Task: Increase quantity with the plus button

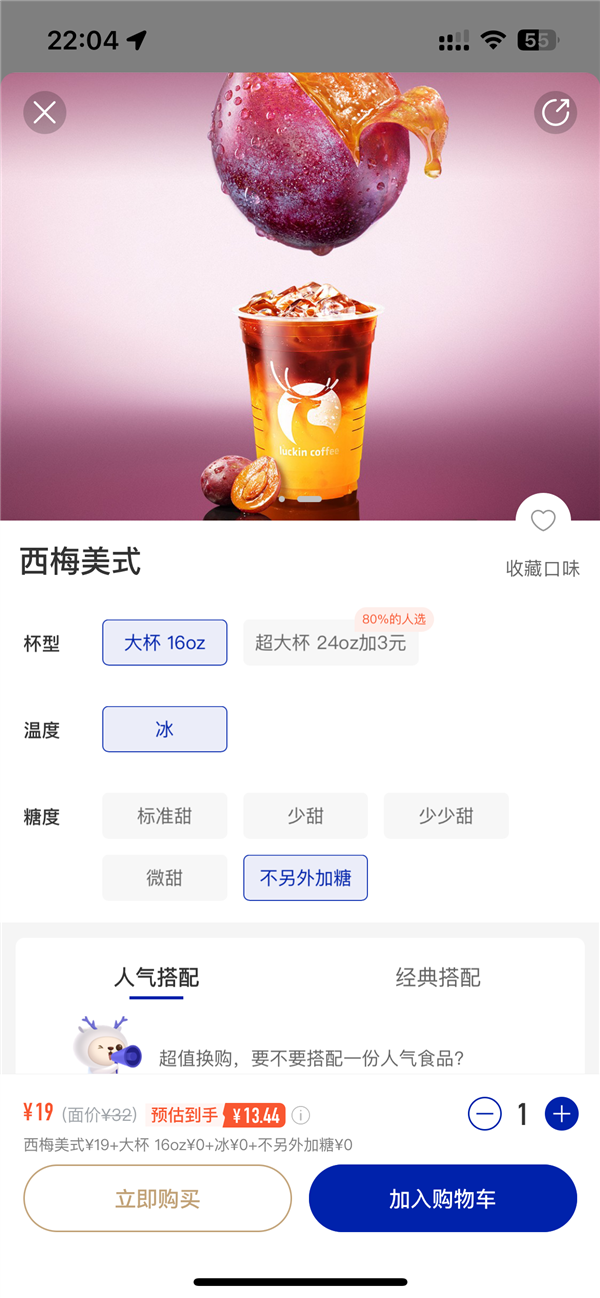Action: click(x=561, y=1114)
